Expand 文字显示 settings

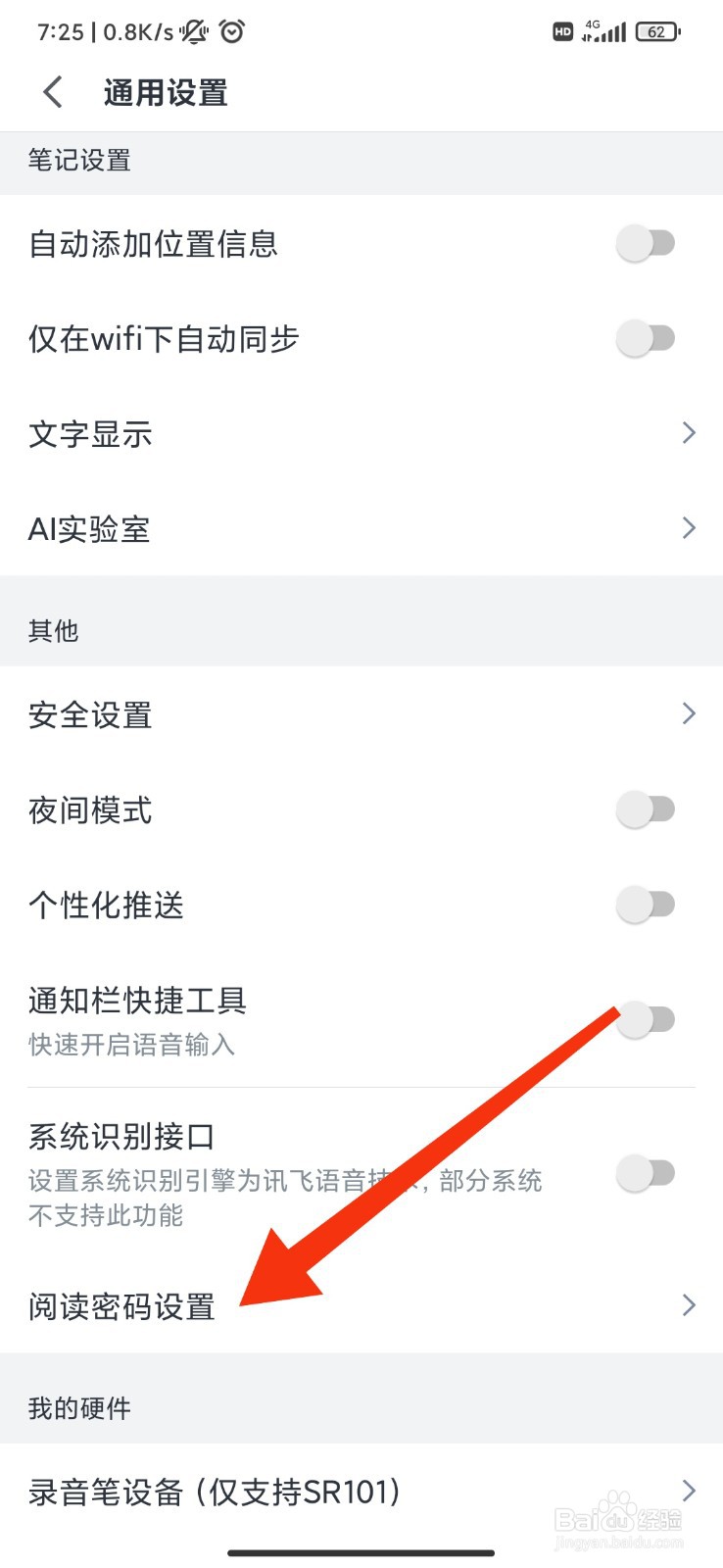pyautogui.click(x=688, y=432)
